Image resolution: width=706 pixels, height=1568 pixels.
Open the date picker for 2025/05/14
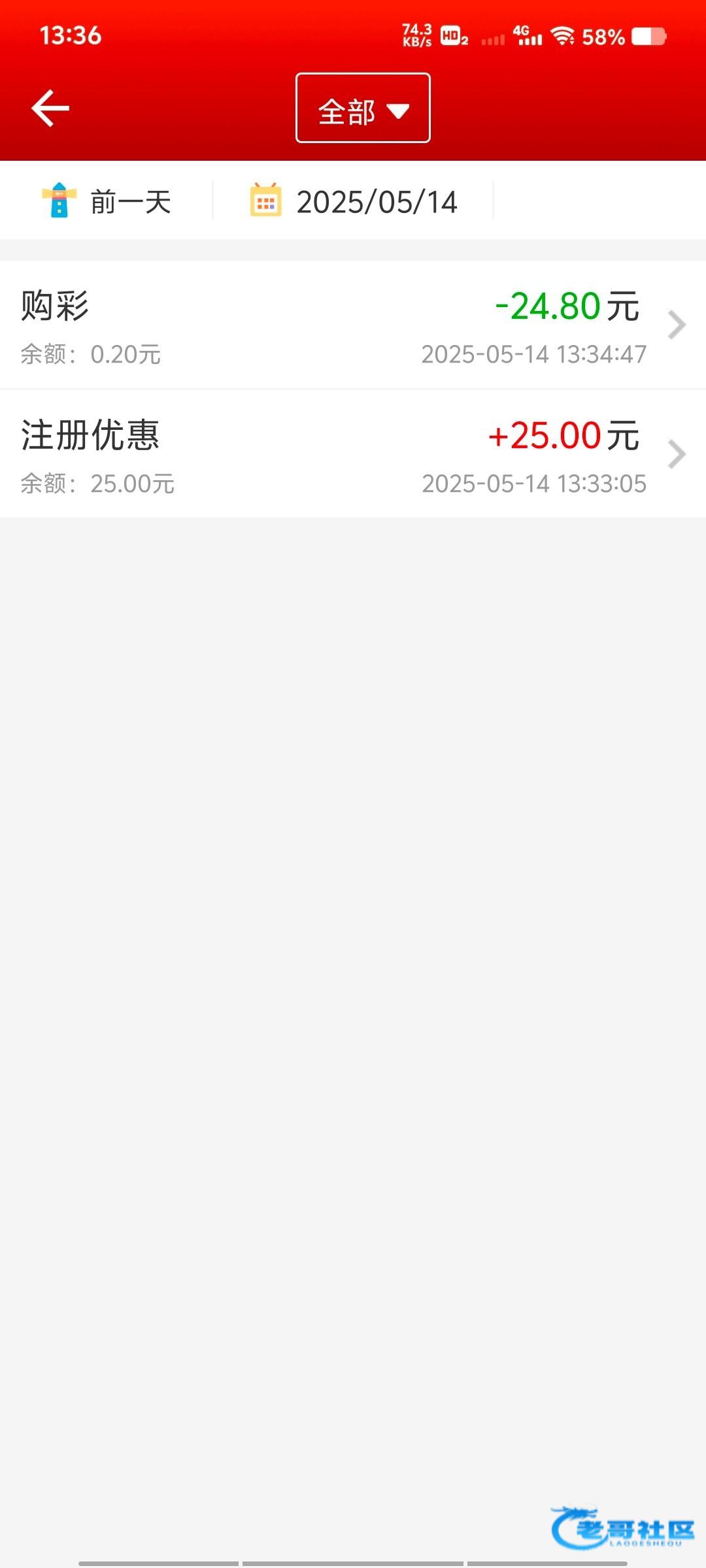(354, 201)
